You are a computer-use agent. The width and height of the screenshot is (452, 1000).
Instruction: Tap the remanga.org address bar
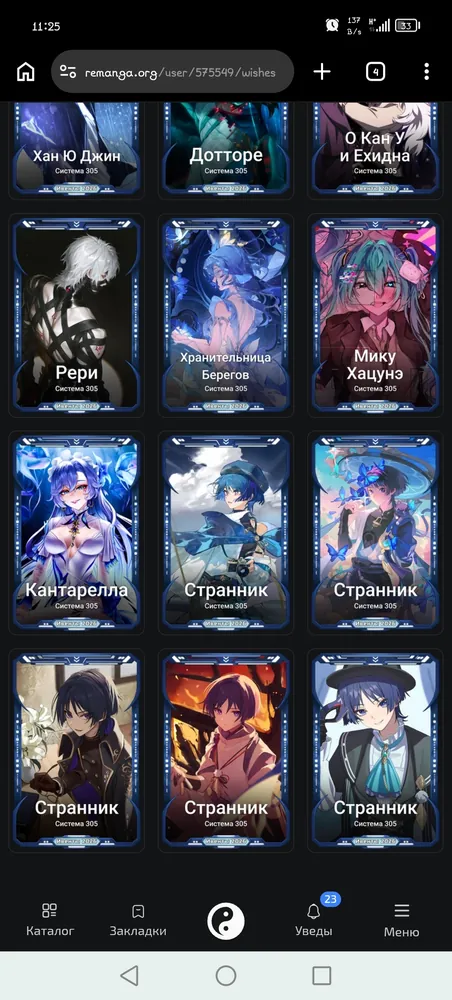click(x=172, y=72)
